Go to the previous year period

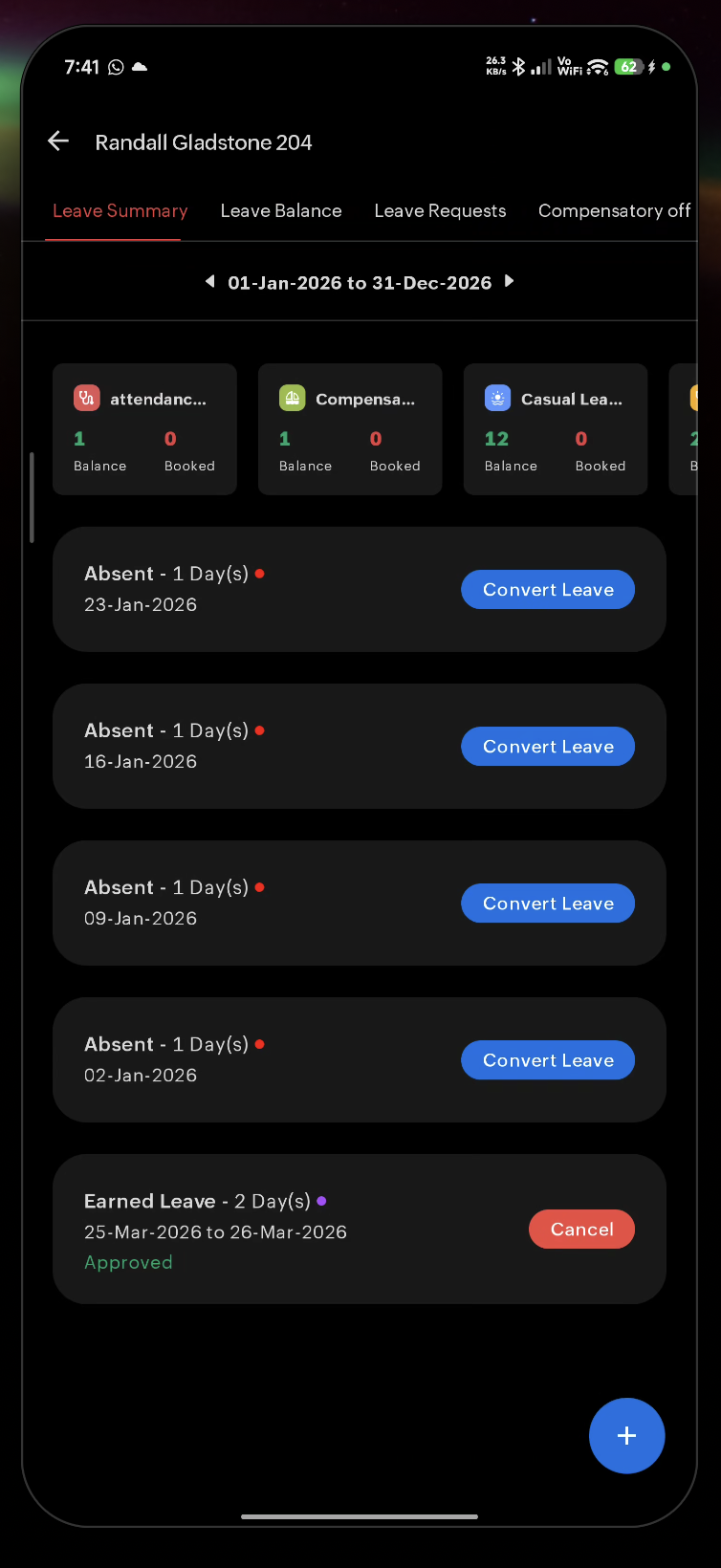[209, 281]
